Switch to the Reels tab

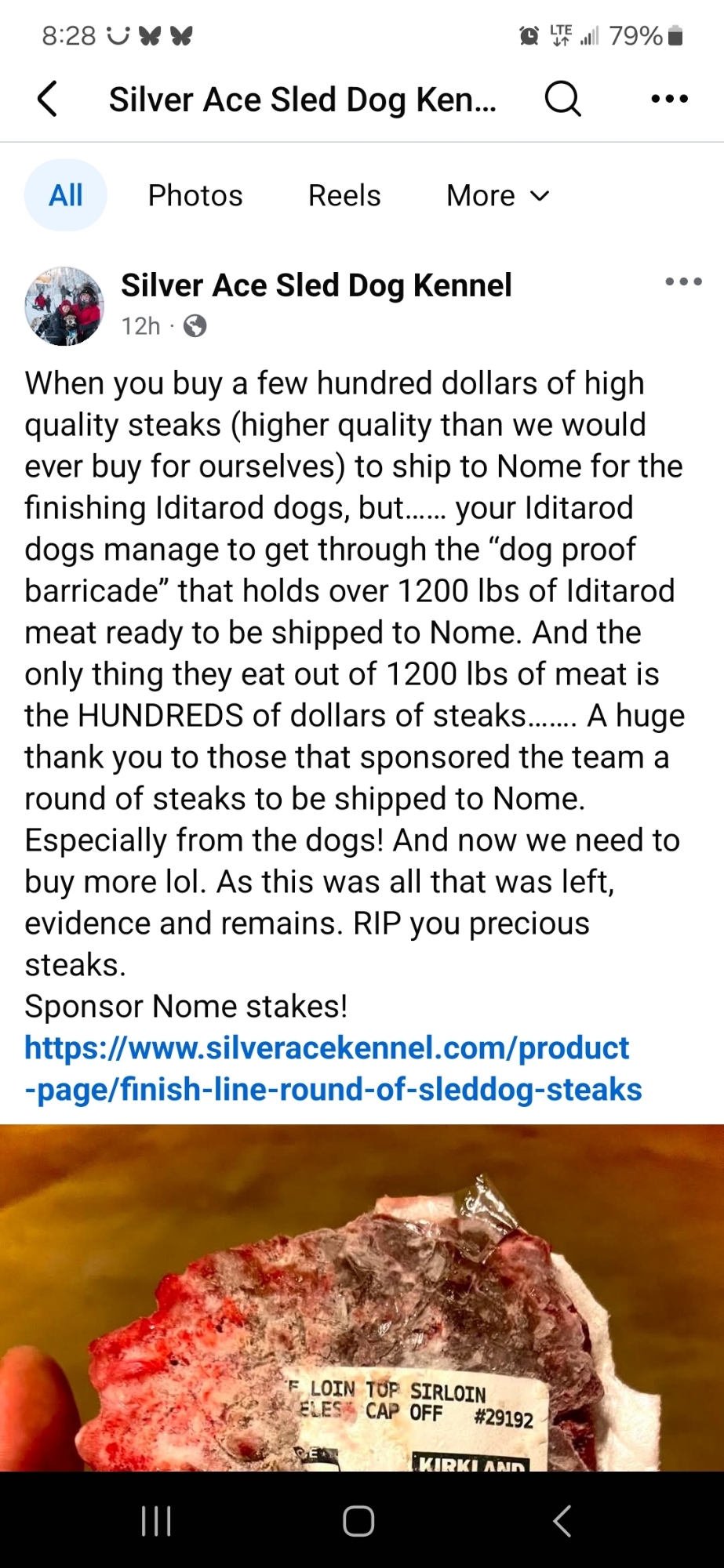[x=344, y=195]
